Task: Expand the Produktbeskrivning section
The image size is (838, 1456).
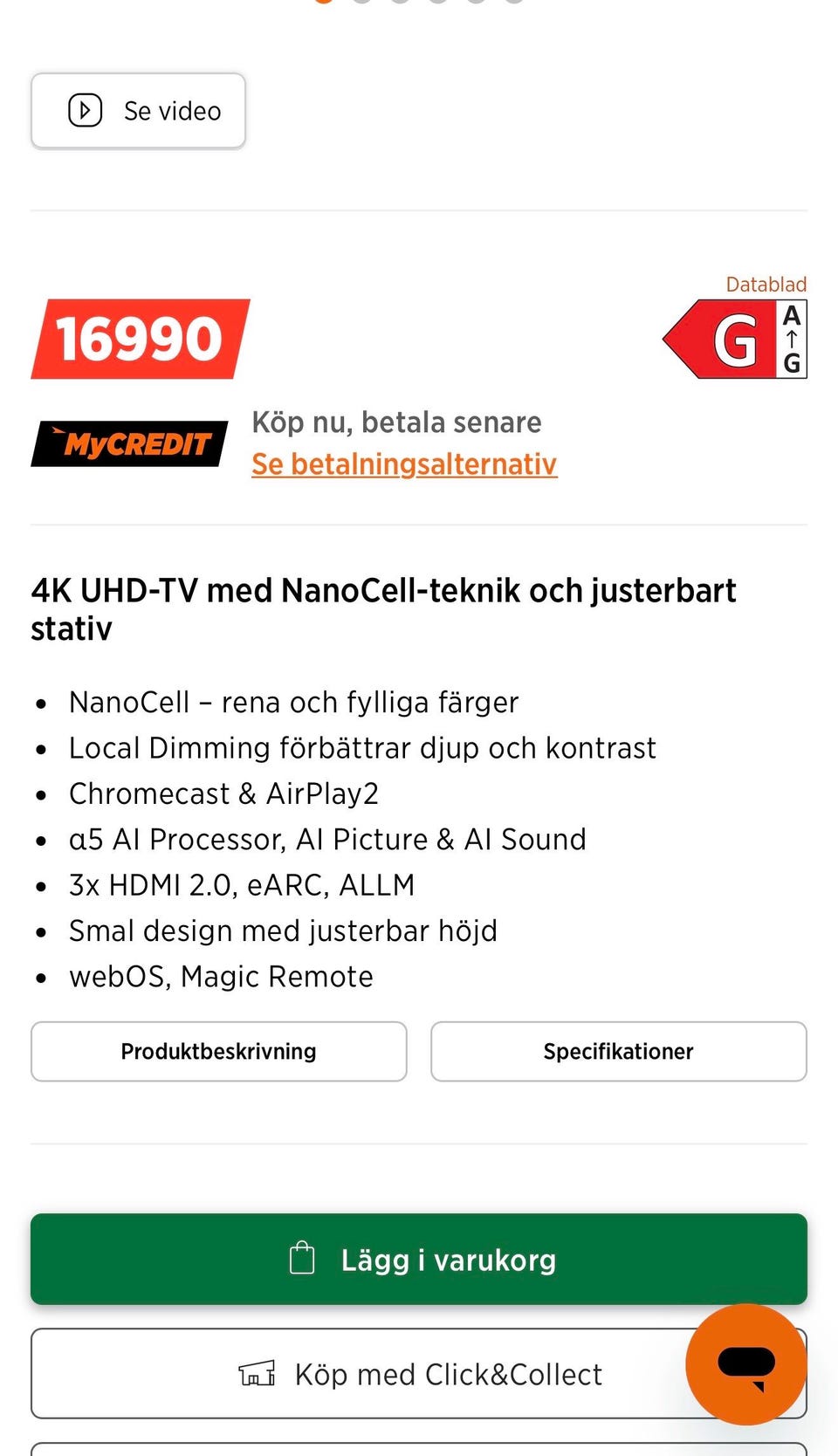Action: [x=218, y=1051]
